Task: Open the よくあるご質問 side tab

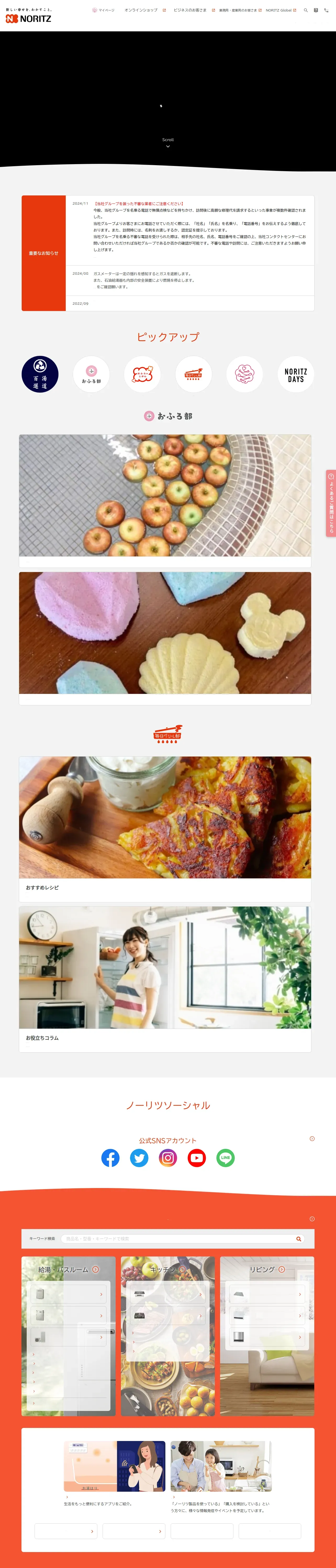Action: 331,503
